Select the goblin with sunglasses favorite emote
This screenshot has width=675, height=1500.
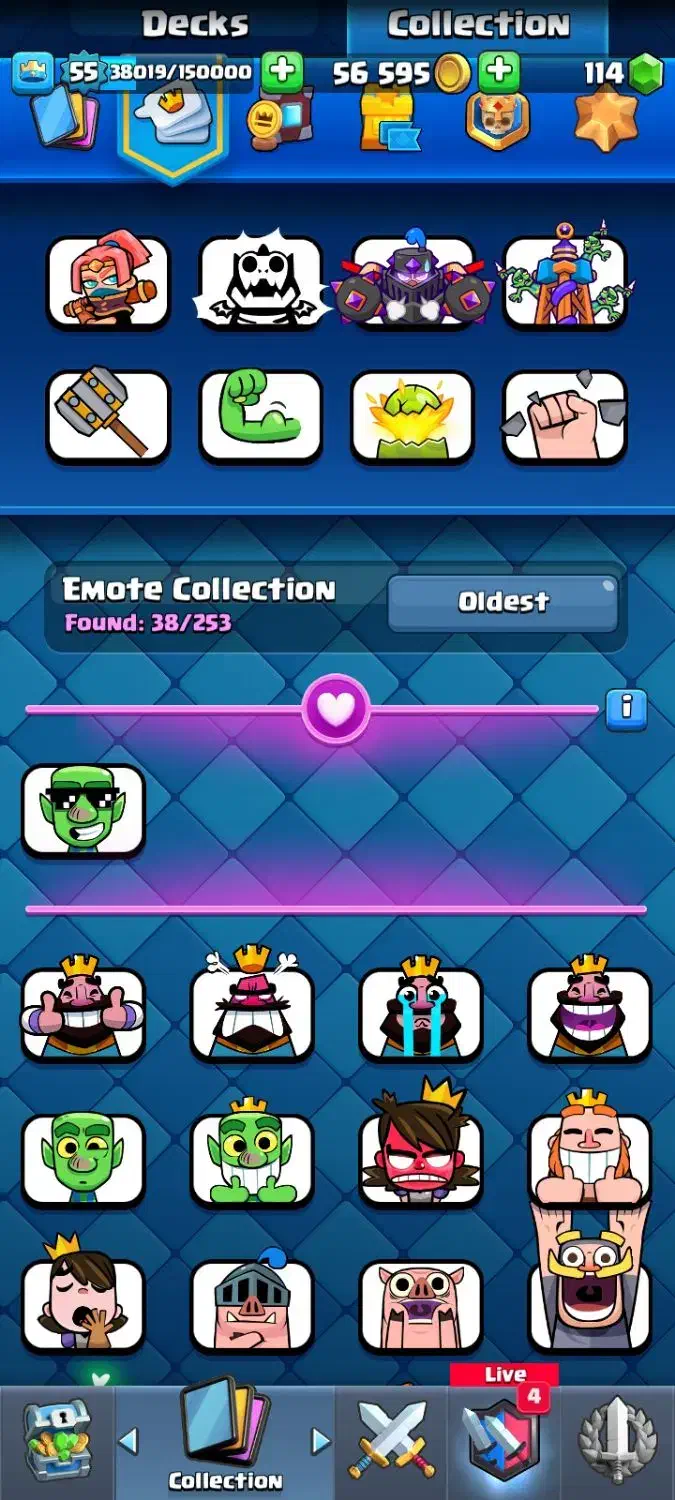pos(83,810)
